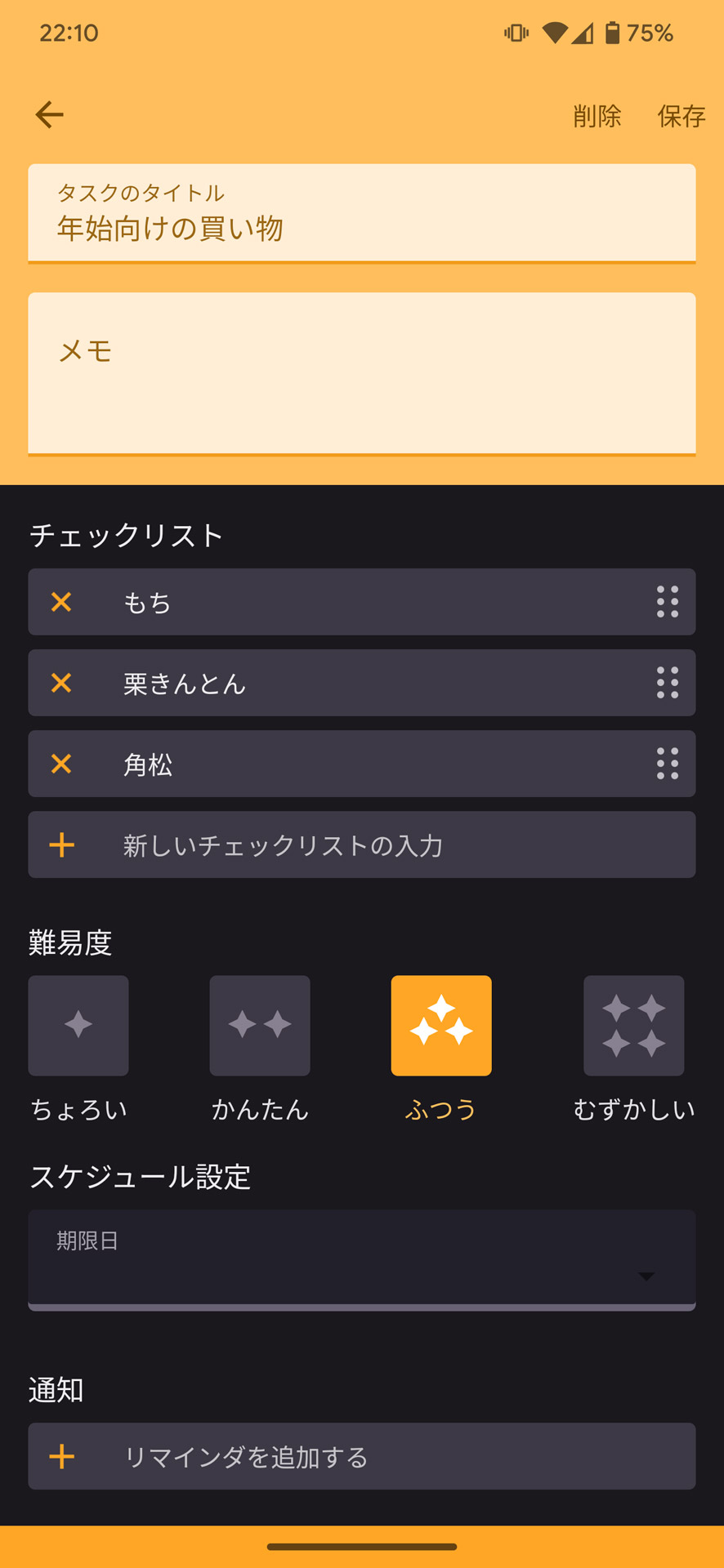Click the drag handle next to 栗きんとん
724x1568 pixels.
coord(667,683)
